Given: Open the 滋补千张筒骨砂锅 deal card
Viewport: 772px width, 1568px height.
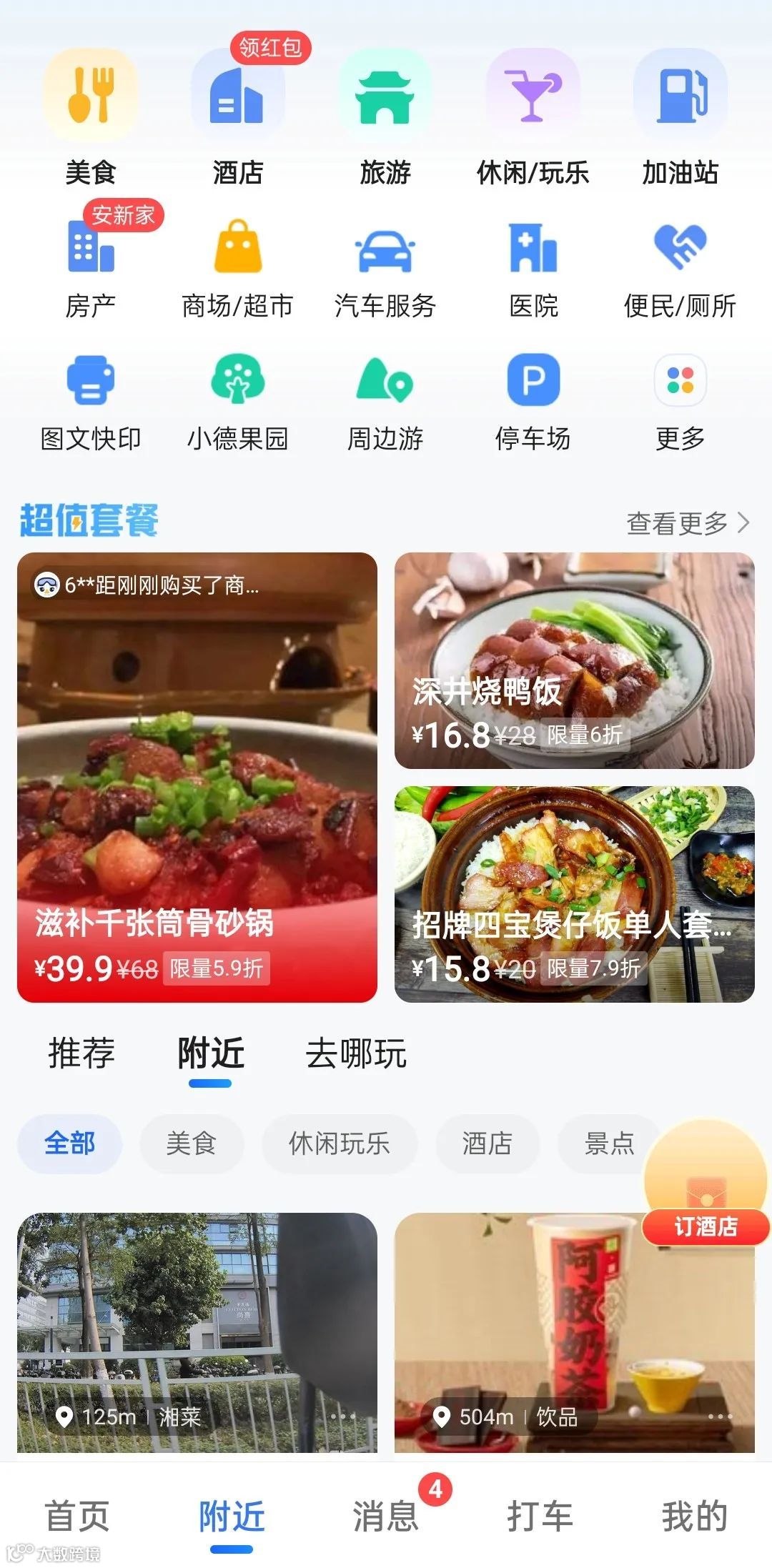Looking at the screenshot, I should click(197, 777).
